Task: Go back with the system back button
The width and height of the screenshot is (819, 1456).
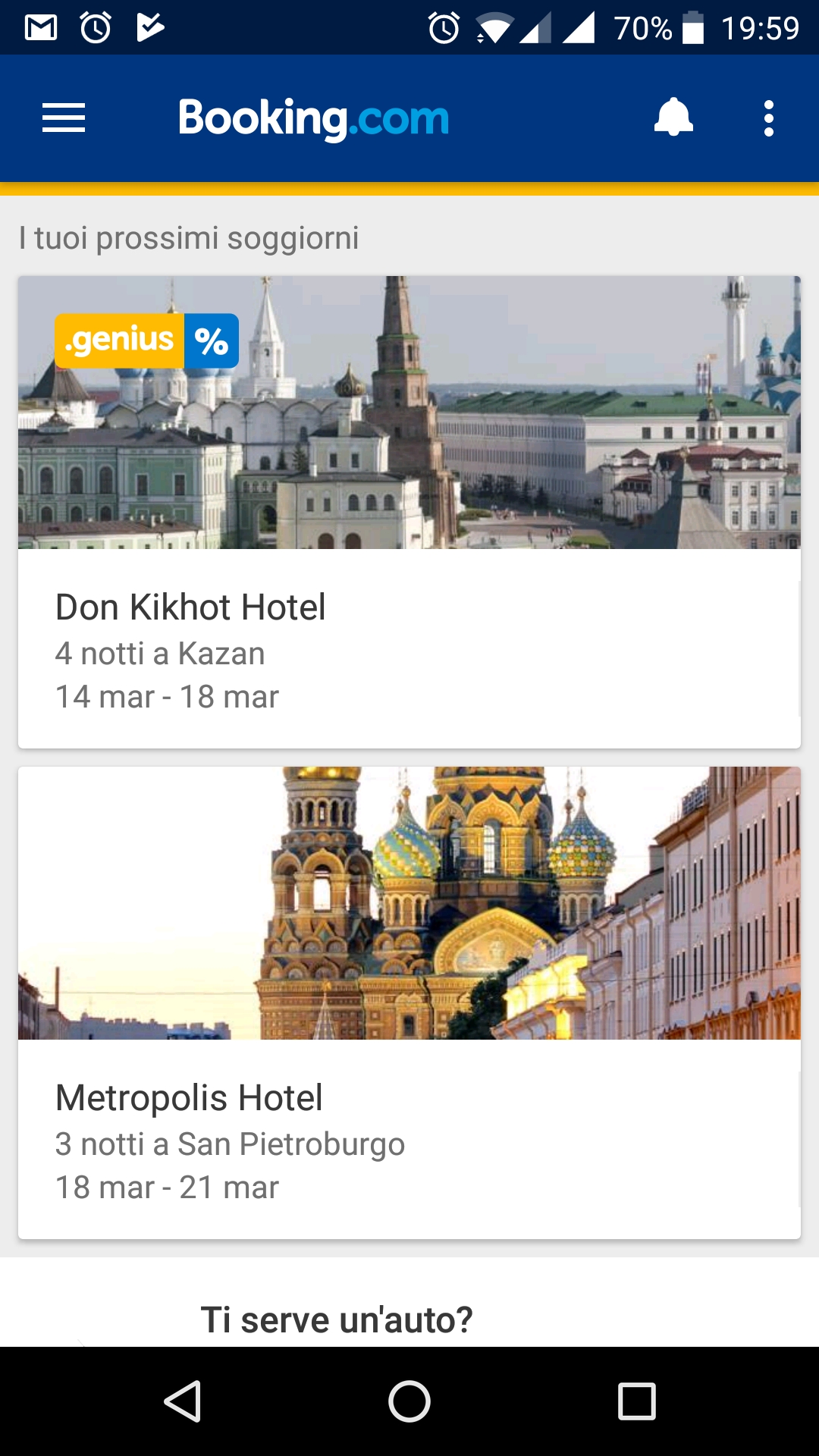Action: click(x=182, y=1401)
